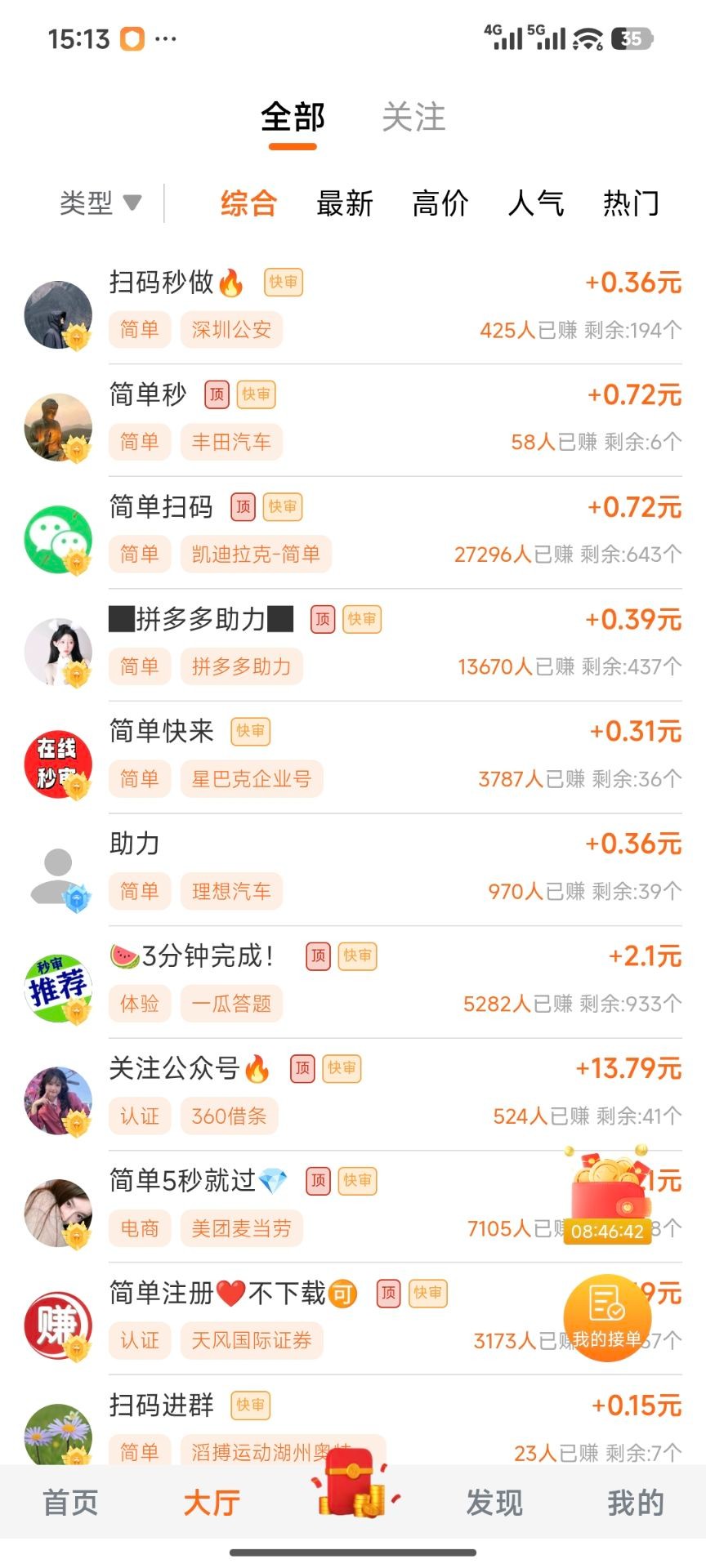Open 发现 in the bottom navigation
The width and height of the screenshot is (706, 1568).
tap(494, 1503)
